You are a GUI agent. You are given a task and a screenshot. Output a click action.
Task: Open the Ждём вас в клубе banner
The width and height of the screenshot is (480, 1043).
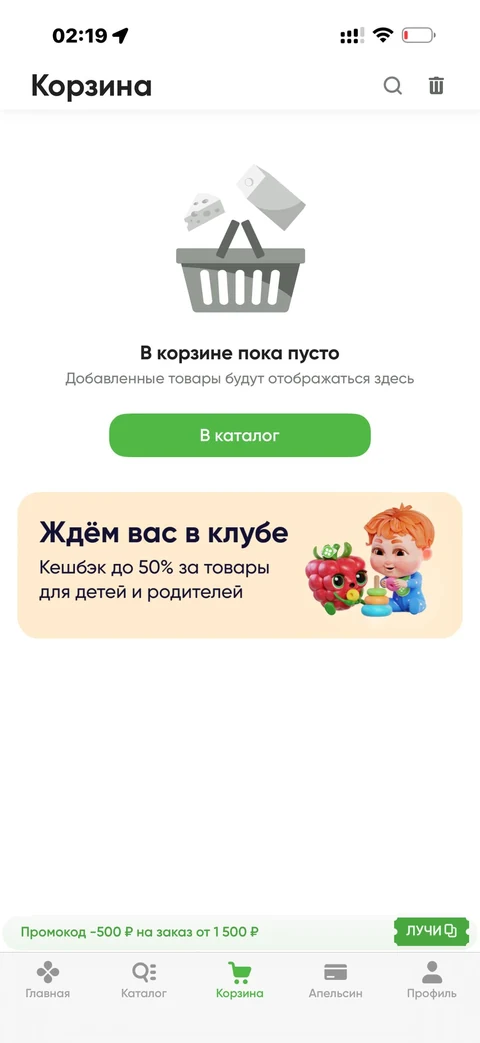pyautogui.click(x=239, y=565)
